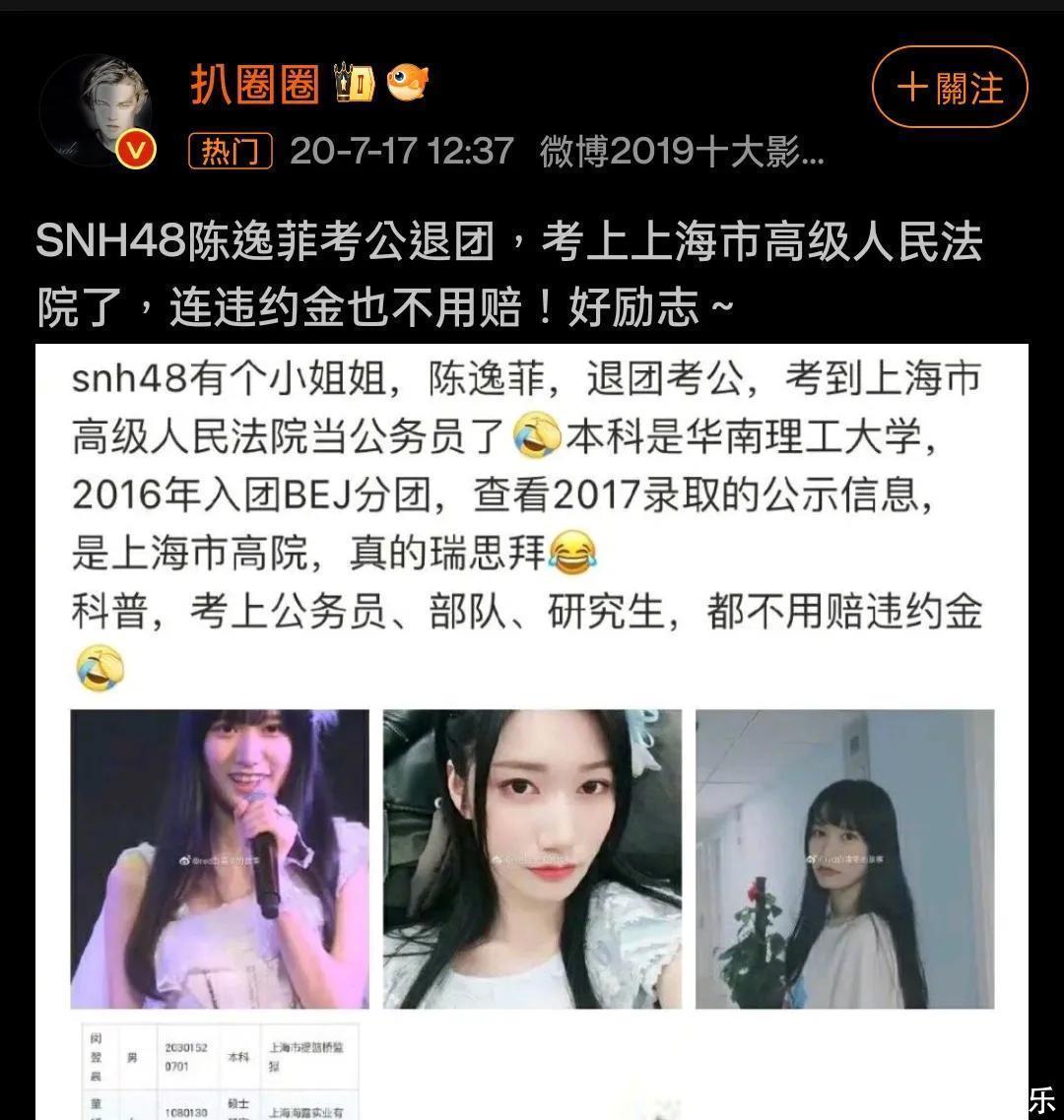The image size is (1064, 1120).
Task: Open the username 扒圈圈
Action: pyautogui.click(x=255, y=85)
